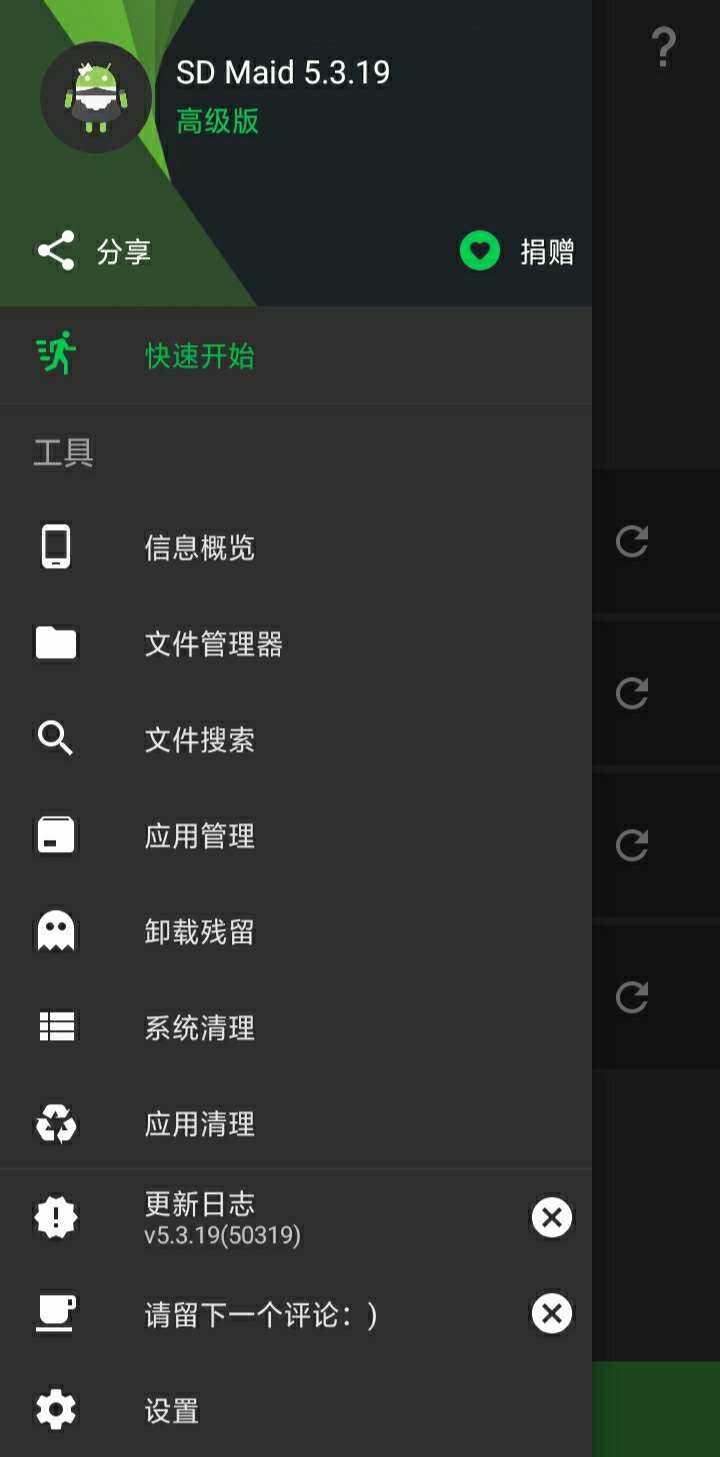Go to 文件搜索
The height and width of the screenshot is (1457, 720).
[x=199, y=740]
